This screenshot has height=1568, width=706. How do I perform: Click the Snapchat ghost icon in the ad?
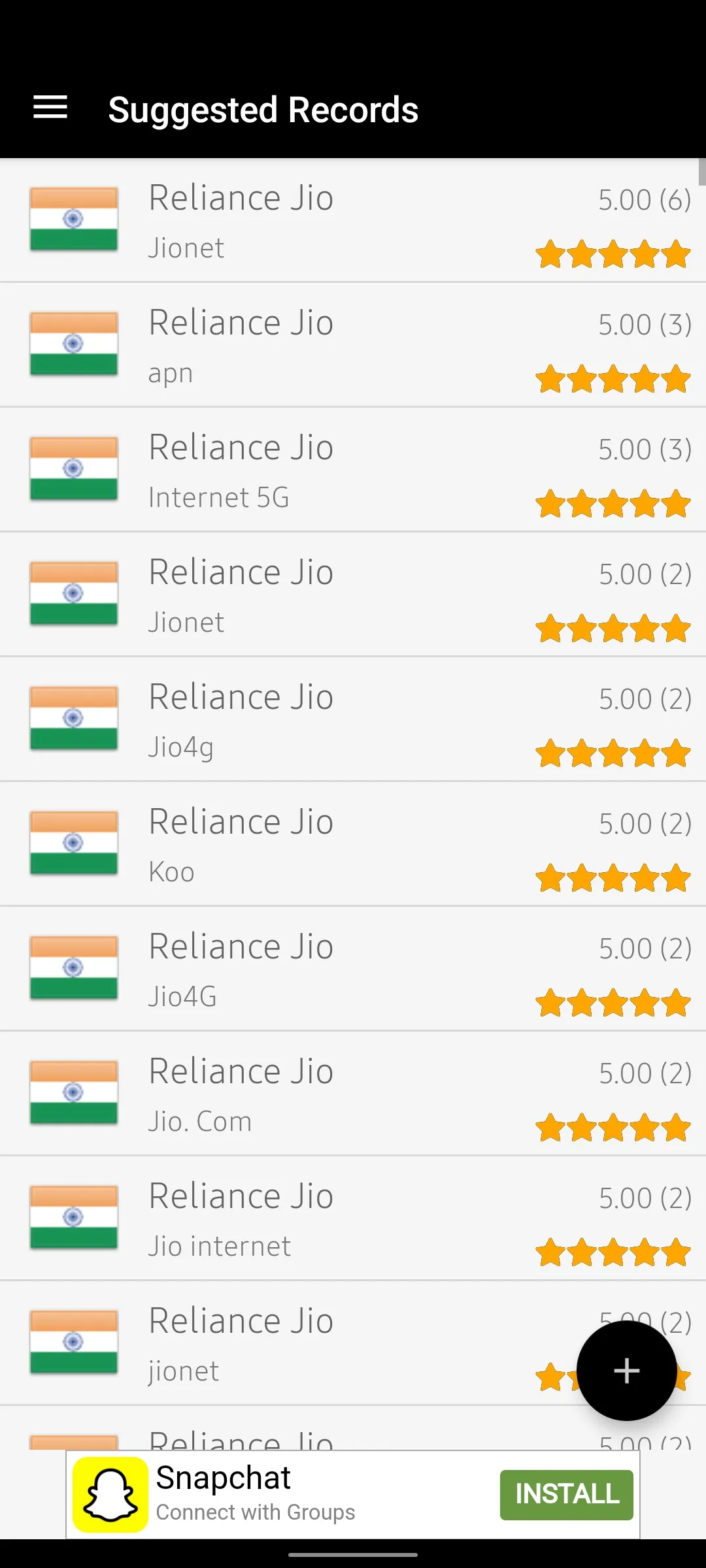pos(112,1494)
